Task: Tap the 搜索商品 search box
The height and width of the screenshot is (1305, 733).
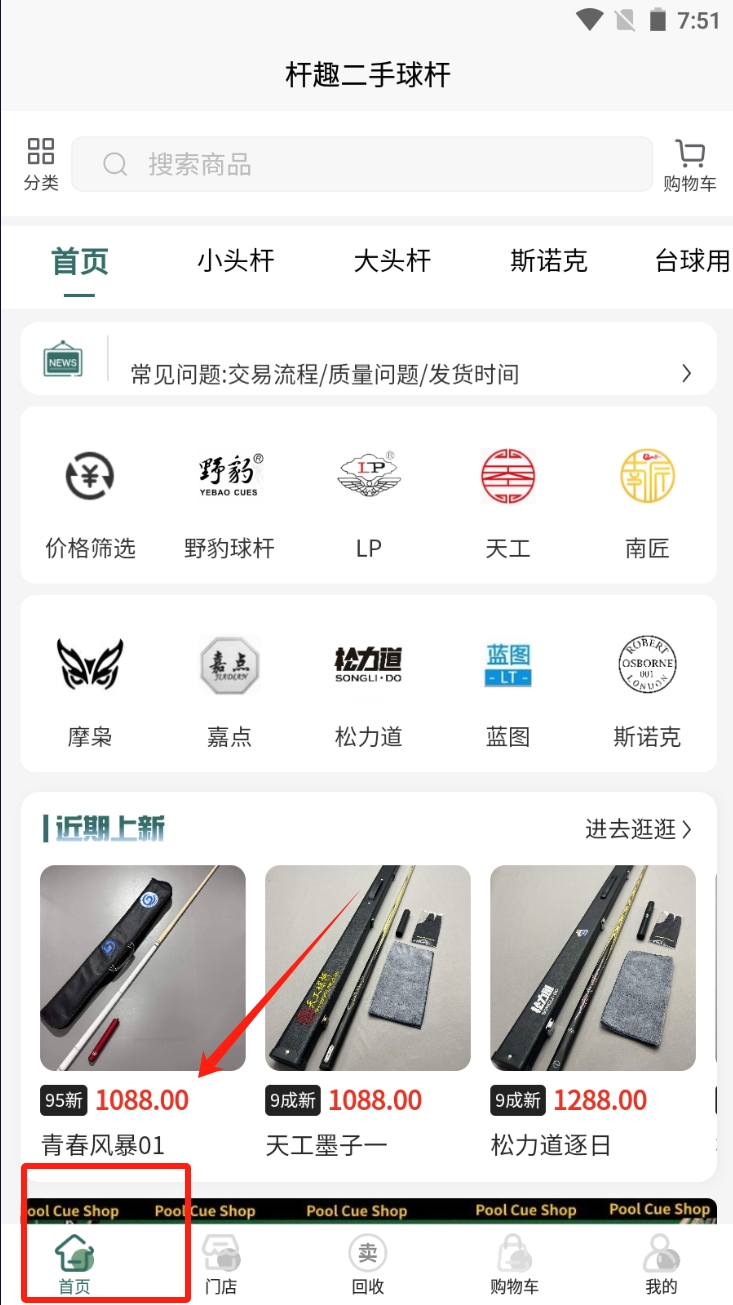Action: coord(361,164)
